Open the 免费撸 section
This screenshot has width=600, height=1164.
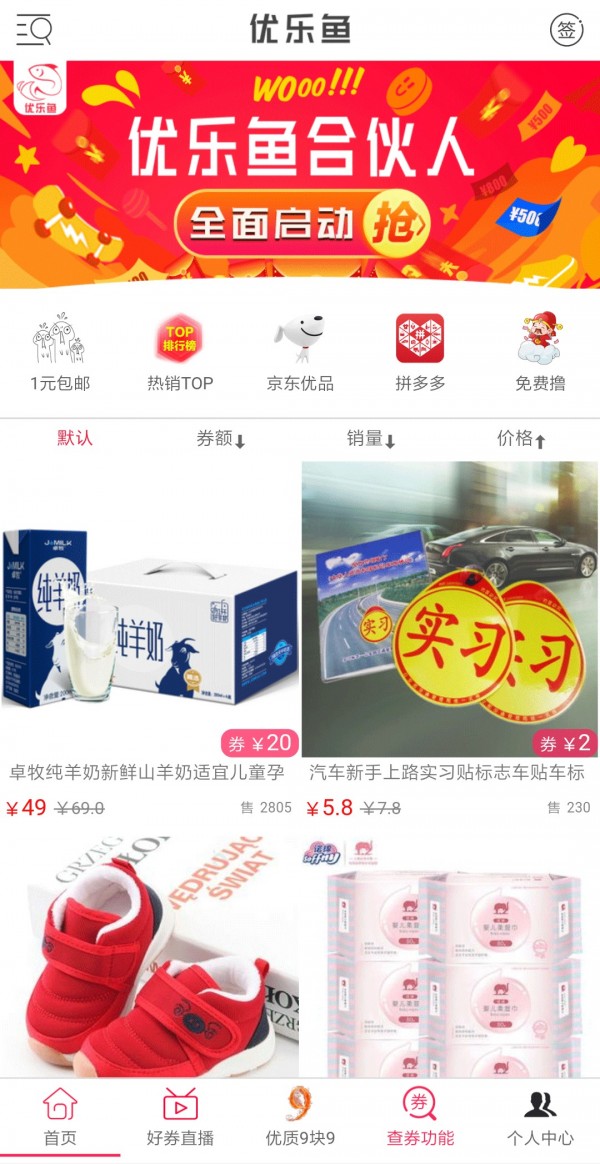pos(540,352)
